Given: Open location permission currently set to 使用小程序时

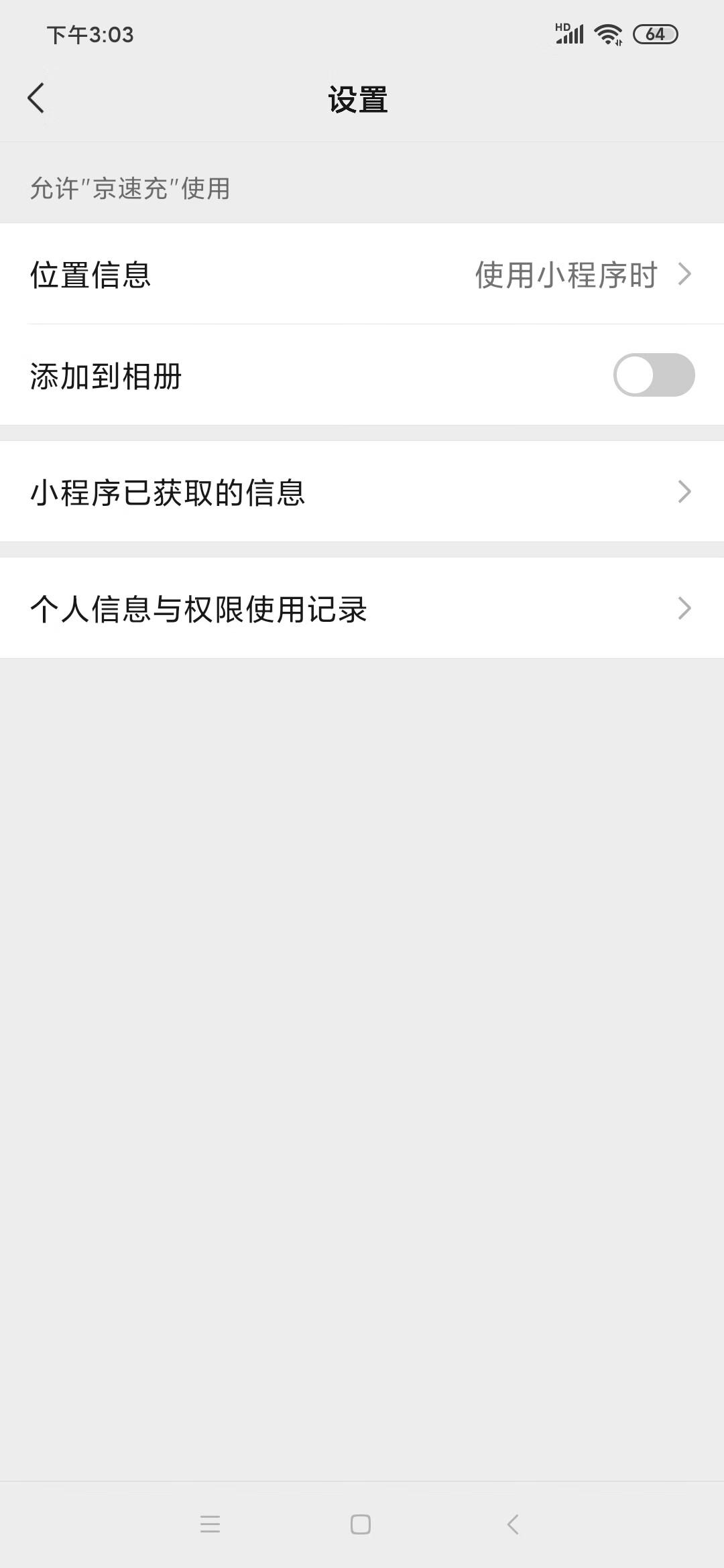Looking at the screenshot, I should [x=362, y=274].
